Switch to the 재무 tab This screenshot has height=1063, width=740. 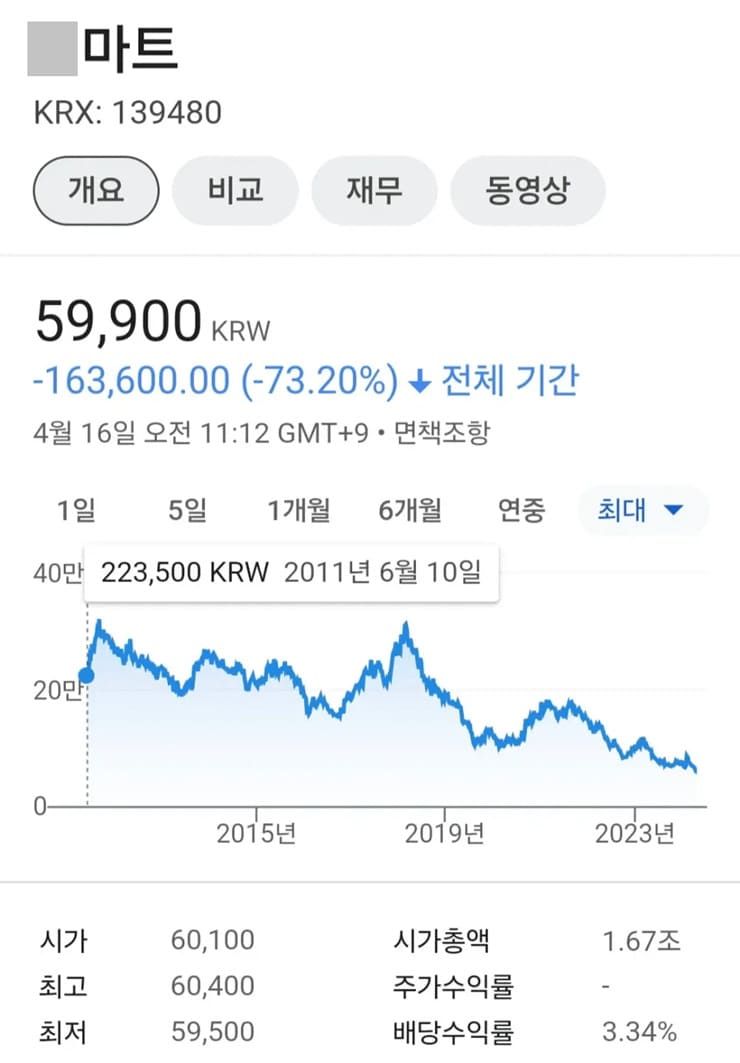[374, 191]
